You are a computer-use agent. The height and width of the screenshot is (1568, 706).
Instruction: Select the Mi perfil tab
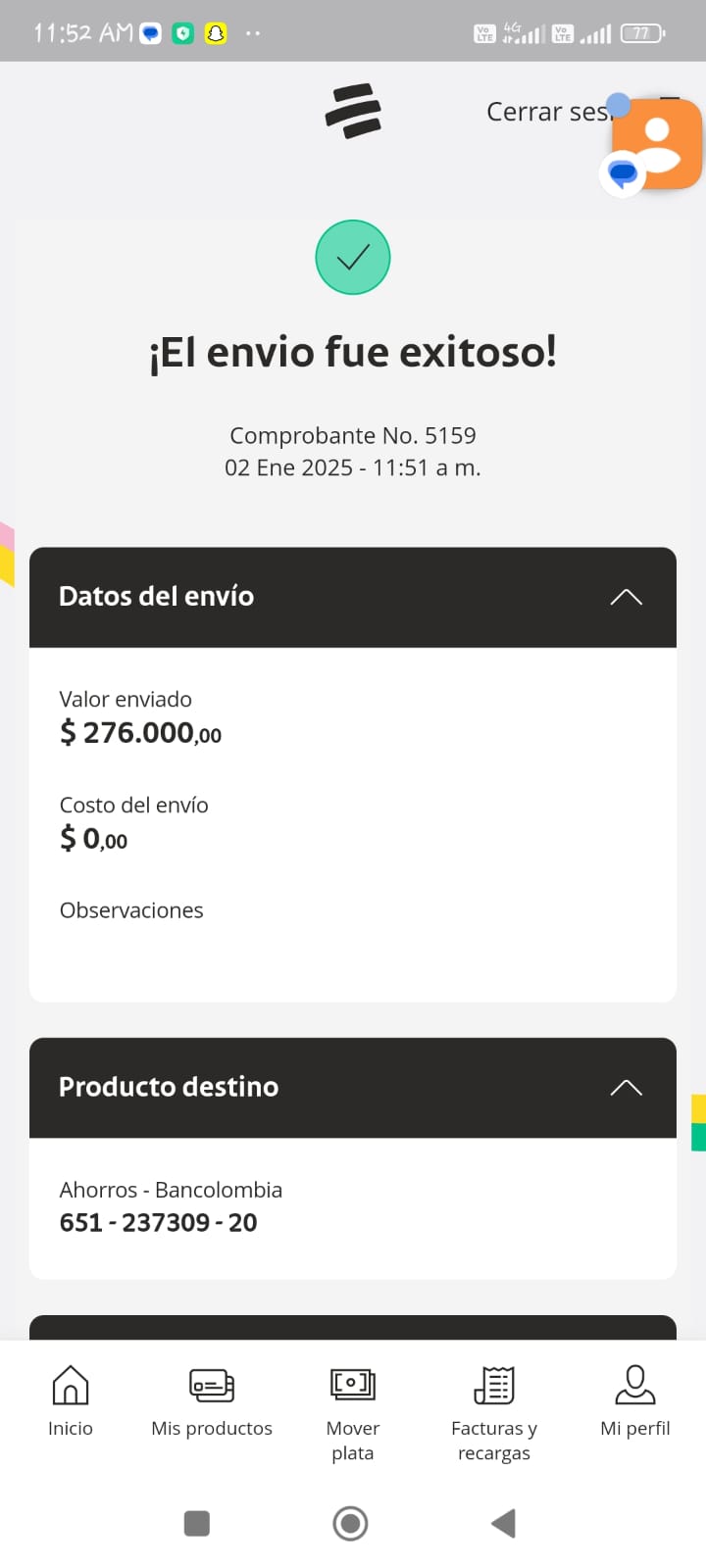(x=635, y=1401)
